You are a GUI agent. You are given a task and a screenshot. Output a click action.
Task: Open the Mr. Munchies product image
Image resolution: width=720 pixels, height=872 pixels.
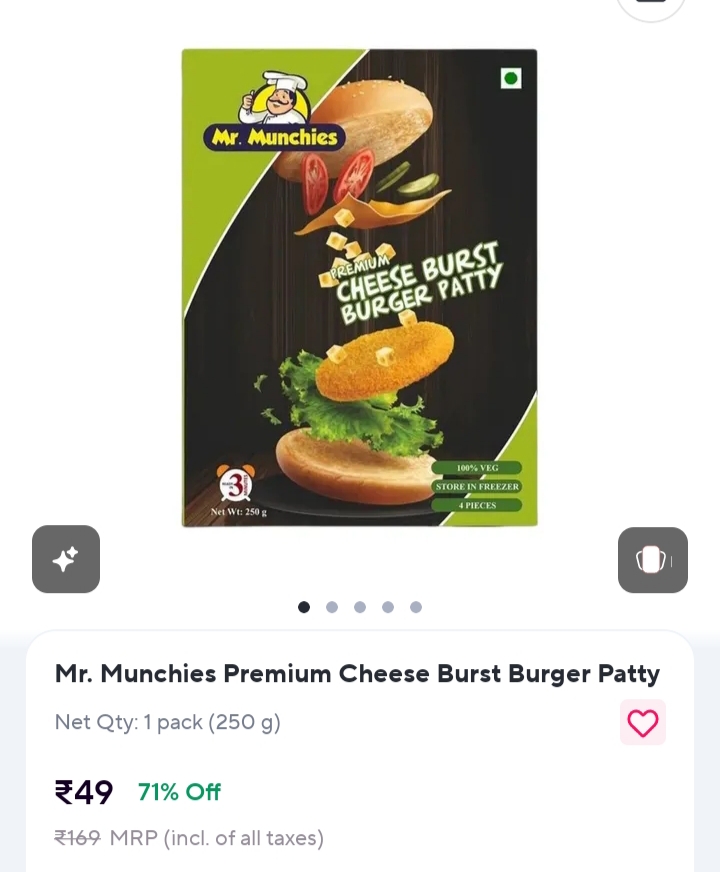pos(359,288)
